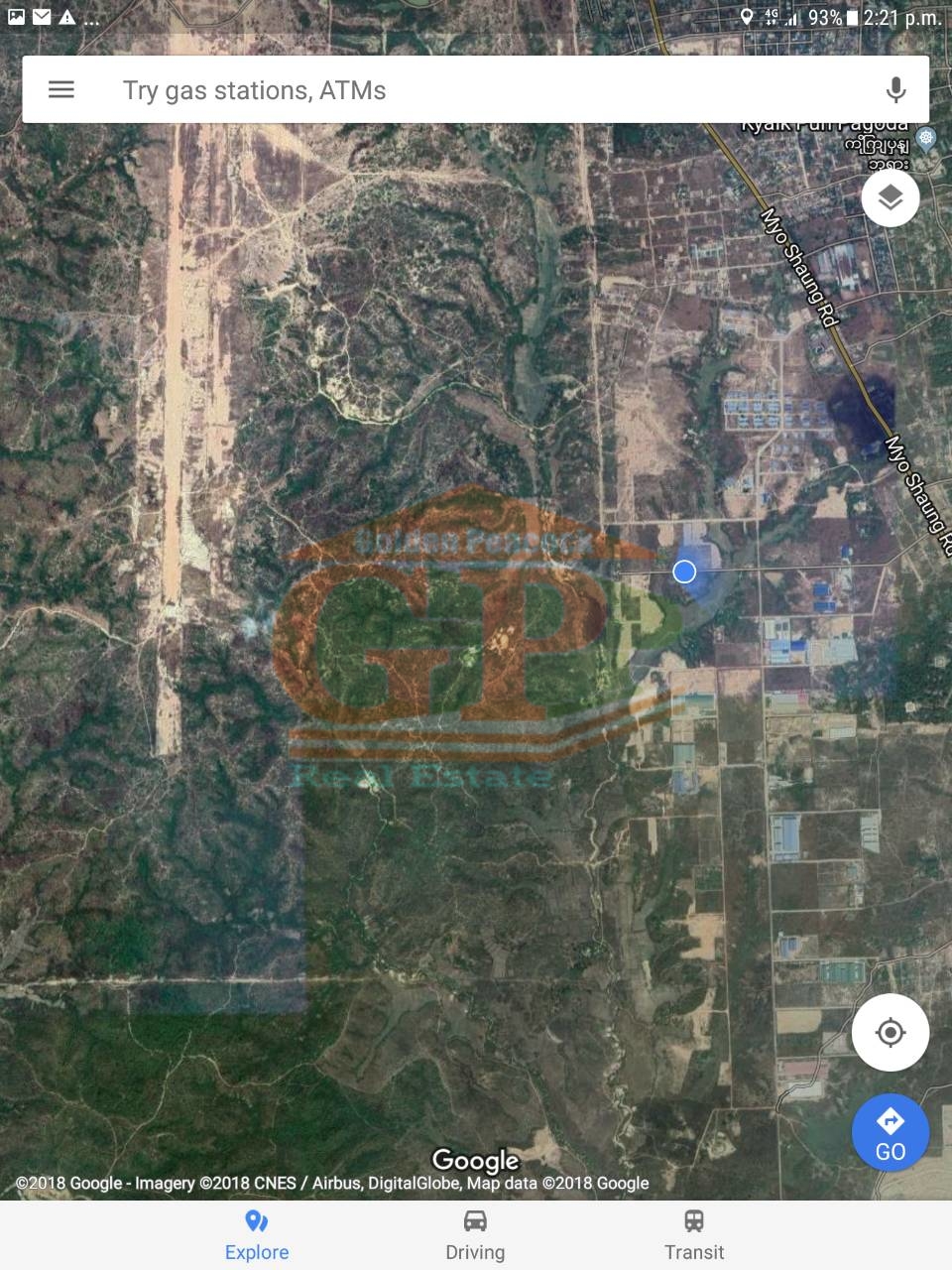Center map on my current location

point(891,1033)
